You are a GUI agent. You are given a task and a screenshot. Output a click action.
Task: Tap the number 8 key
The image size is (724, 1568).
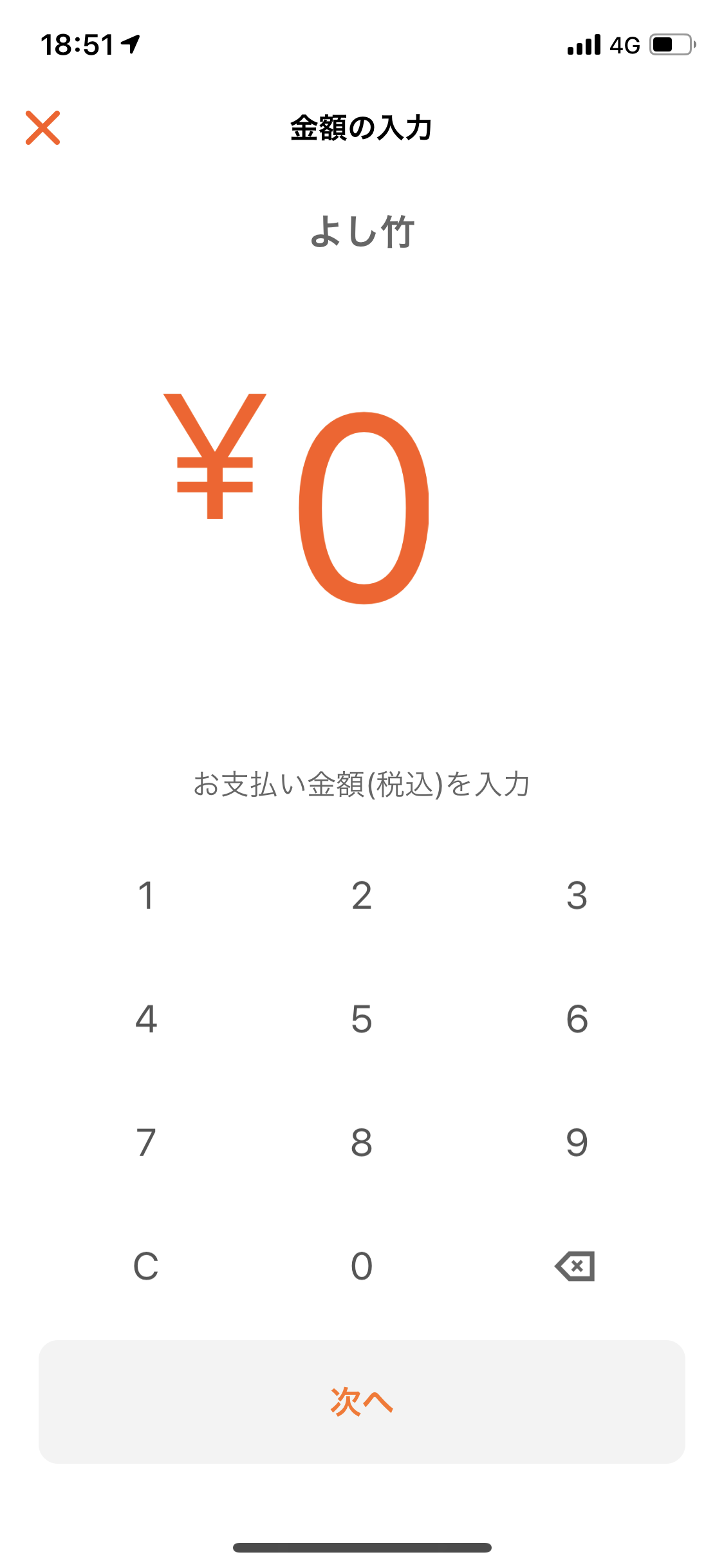pos(362,1143)
